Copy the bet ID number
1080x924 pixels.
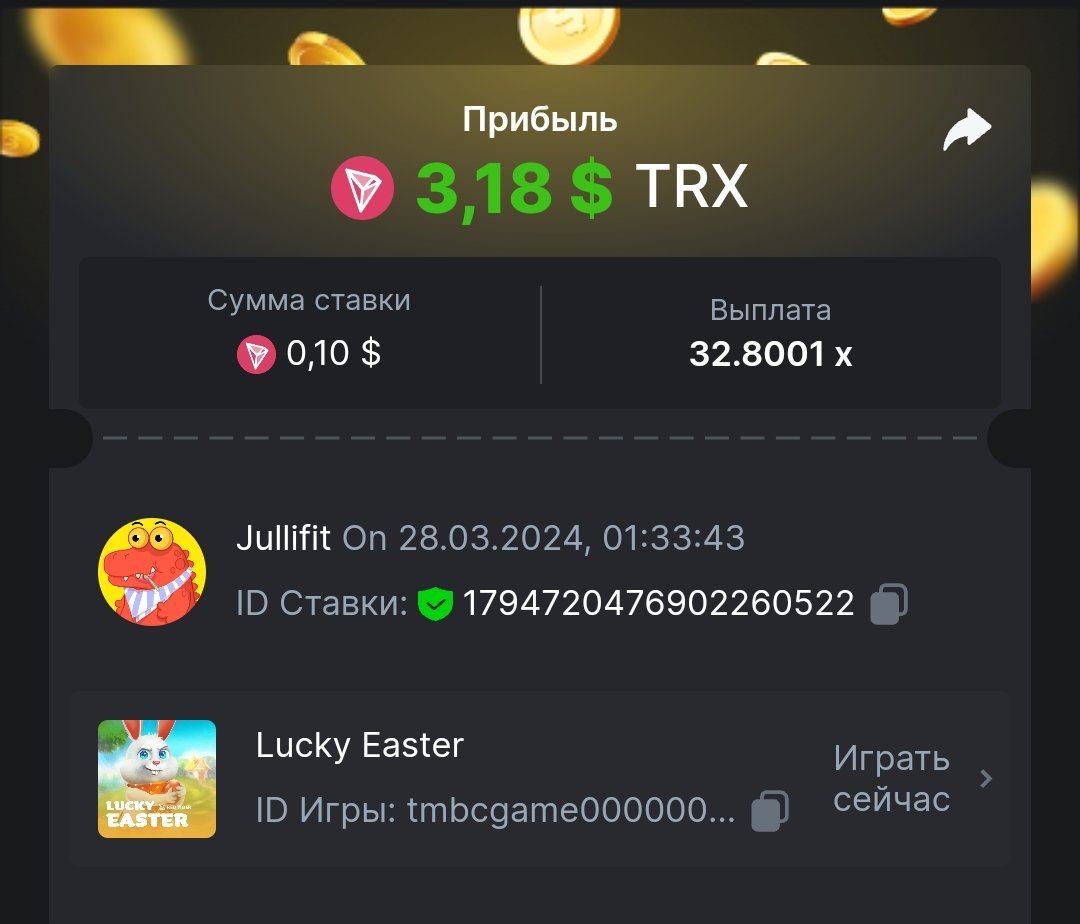(888, 604)
